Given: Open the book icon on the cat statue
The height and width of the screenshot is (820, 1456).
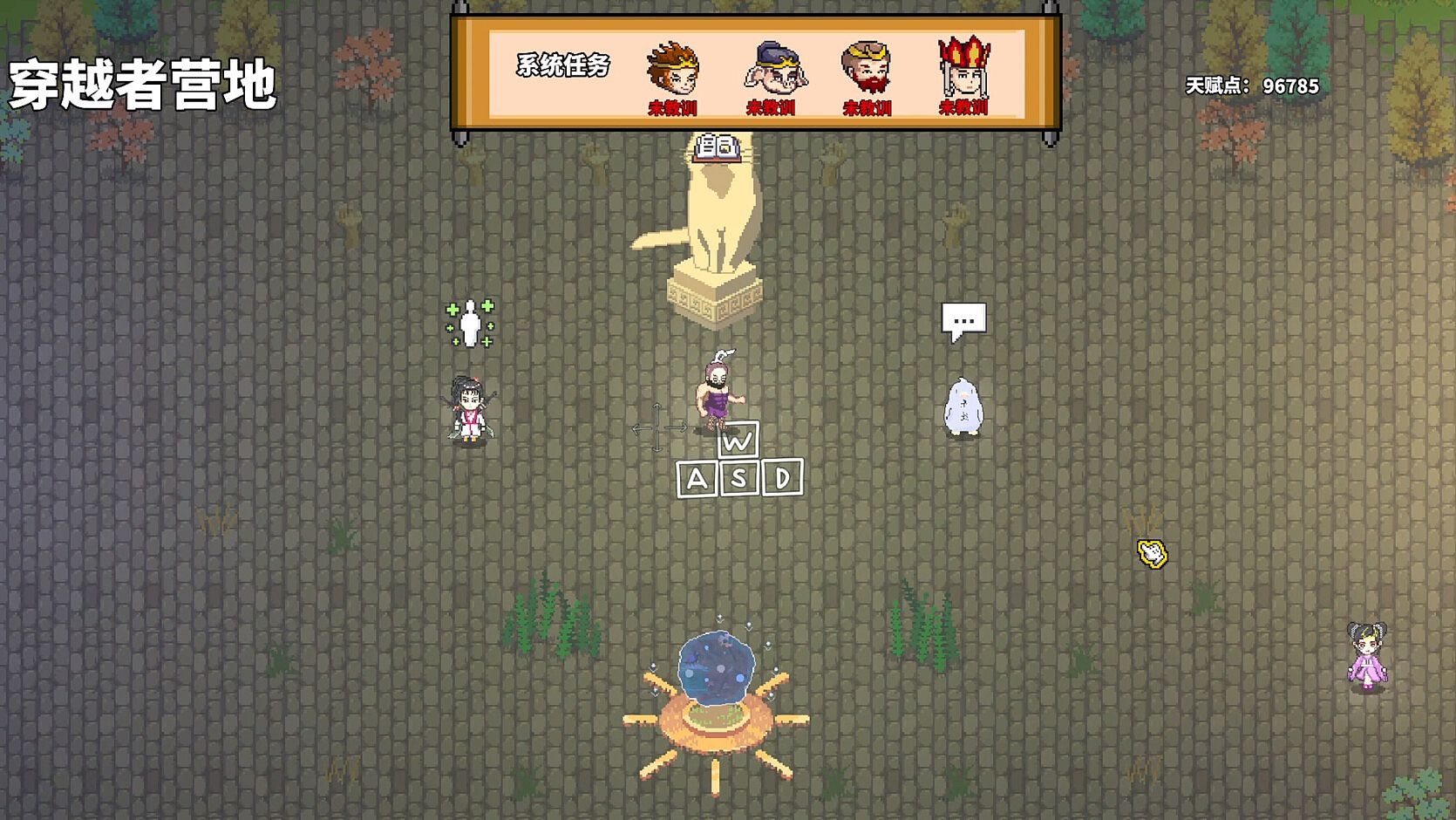Looking at the screenshot, I should click(717, 147).
